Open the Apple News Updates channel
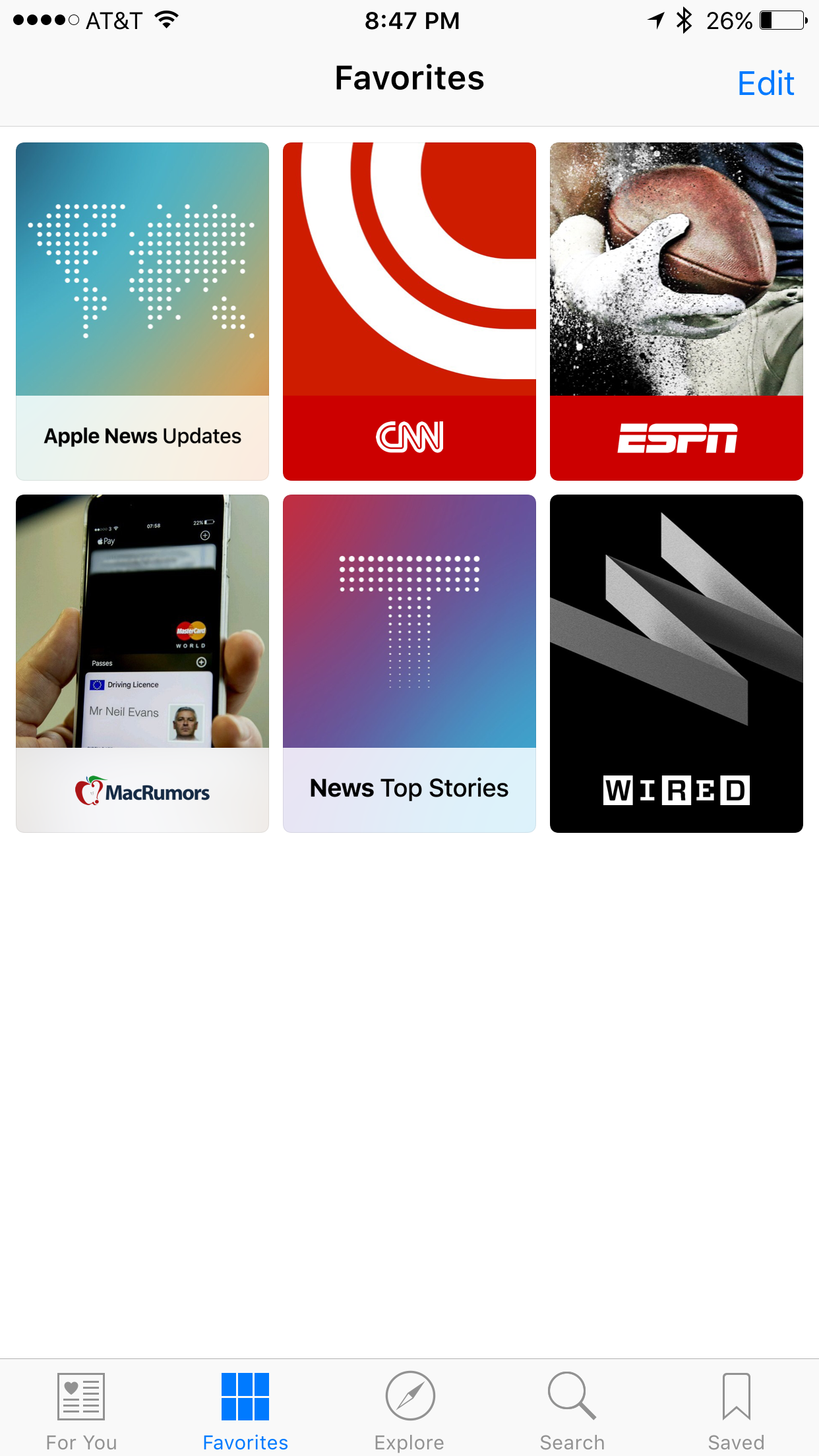819x1456 pixels. pos(142,311)
